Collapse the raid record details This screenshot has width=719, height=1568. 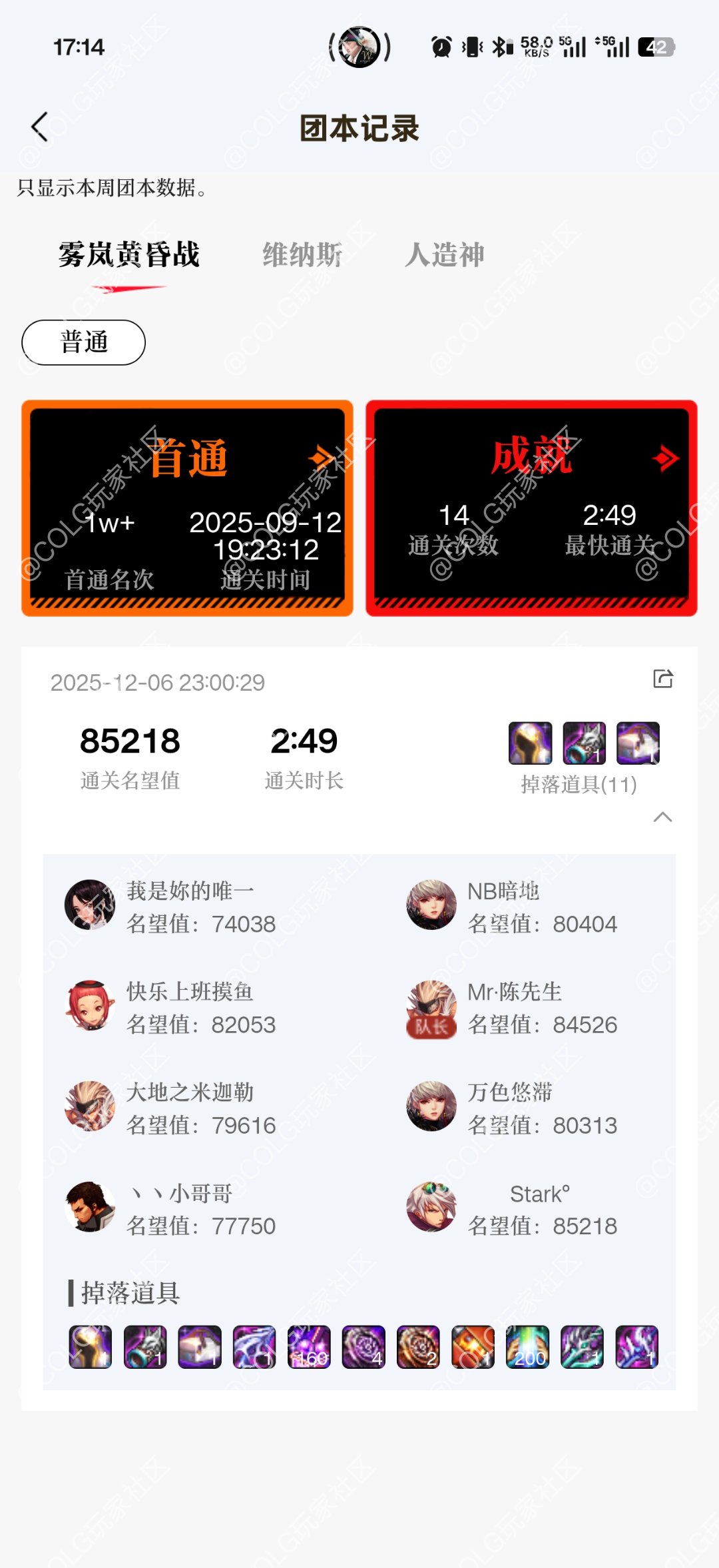pyautogui.click(x=663, y=817)
